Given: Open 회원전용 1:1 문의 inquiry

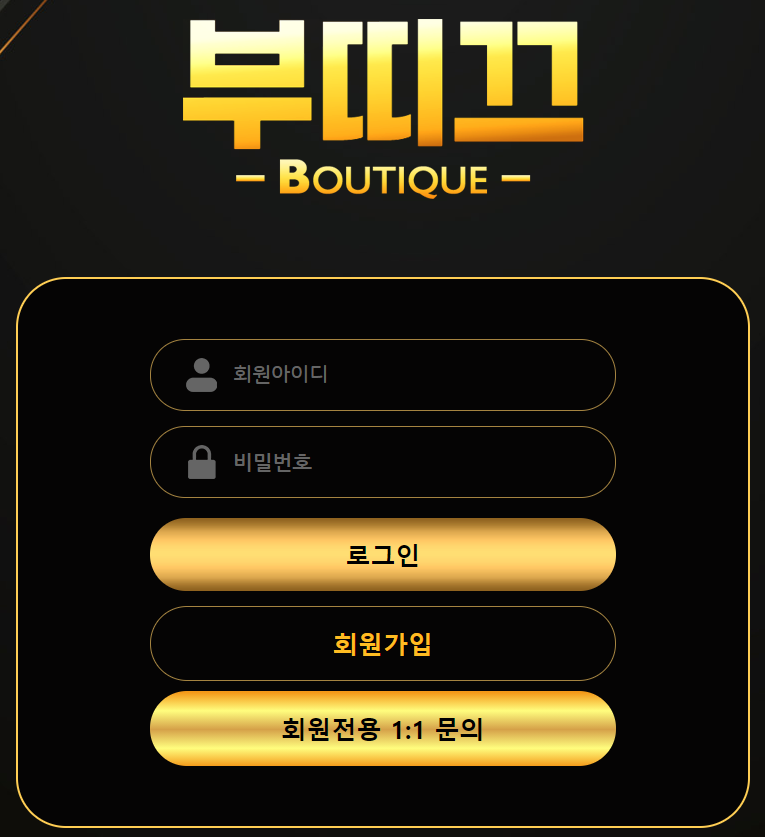Looking at the screenshot, I should coord(382,729).
